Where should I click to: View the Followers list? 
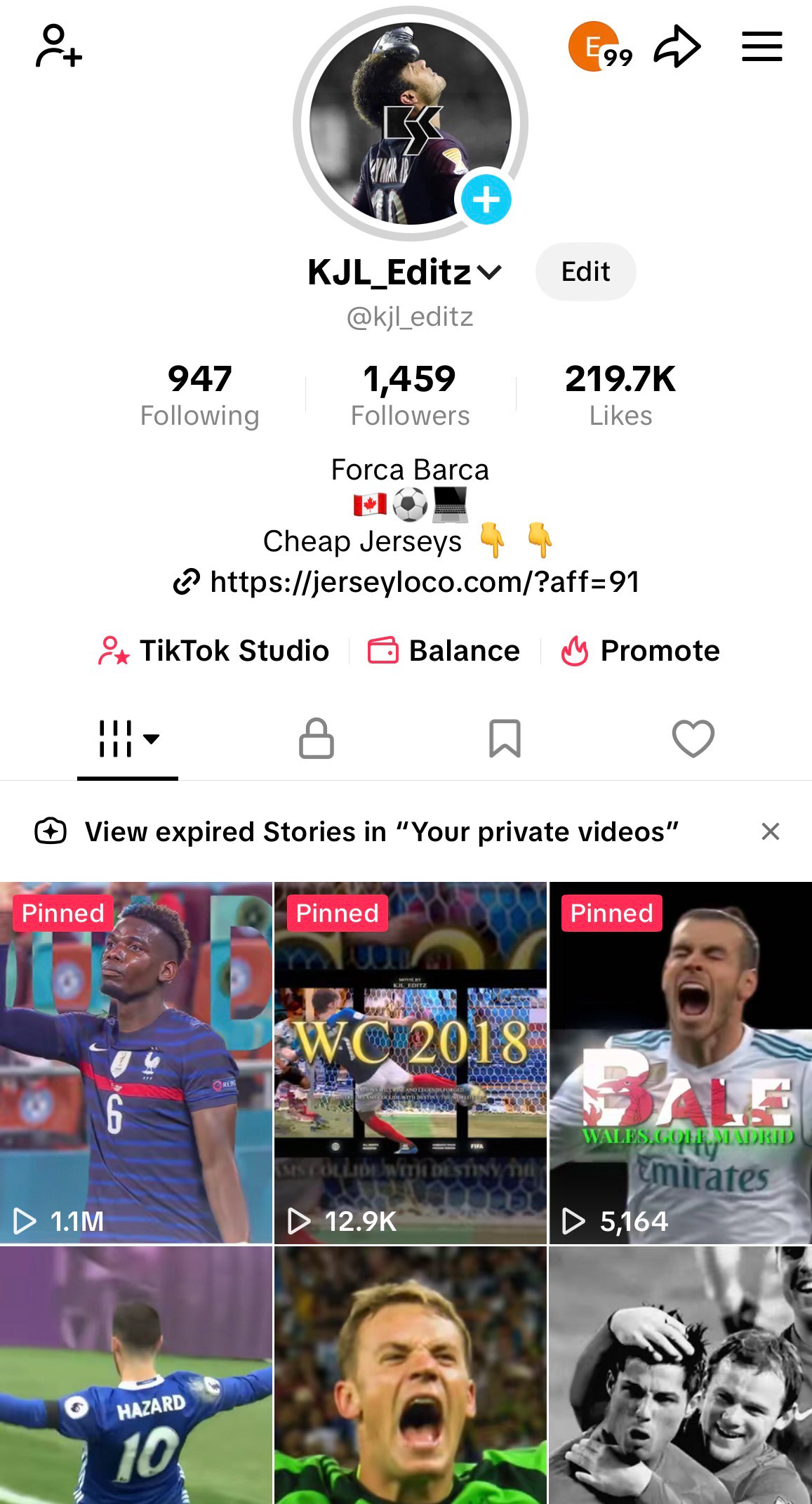(410, 395)
